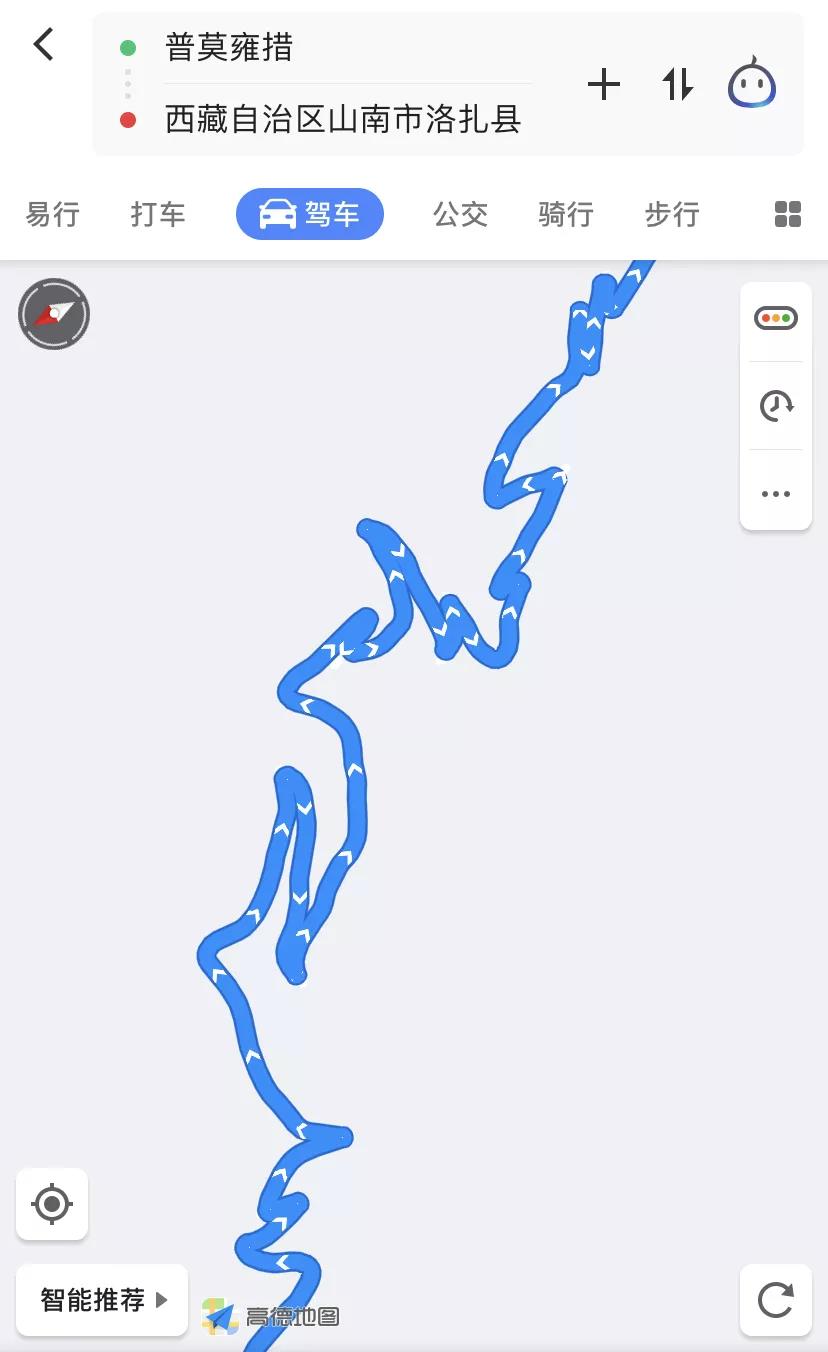Open the 智能推荐 route preference
Image resolution: width=828 pixels, height=1352 pixels.
(x=102, y=1300)
